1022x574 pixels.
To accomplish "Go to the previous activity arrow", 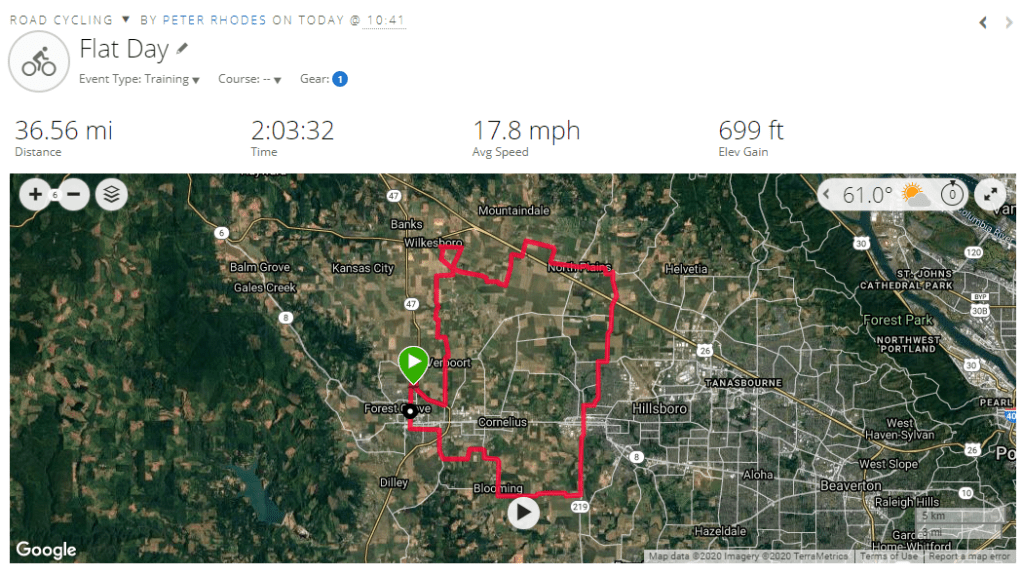I will (983, 22).
